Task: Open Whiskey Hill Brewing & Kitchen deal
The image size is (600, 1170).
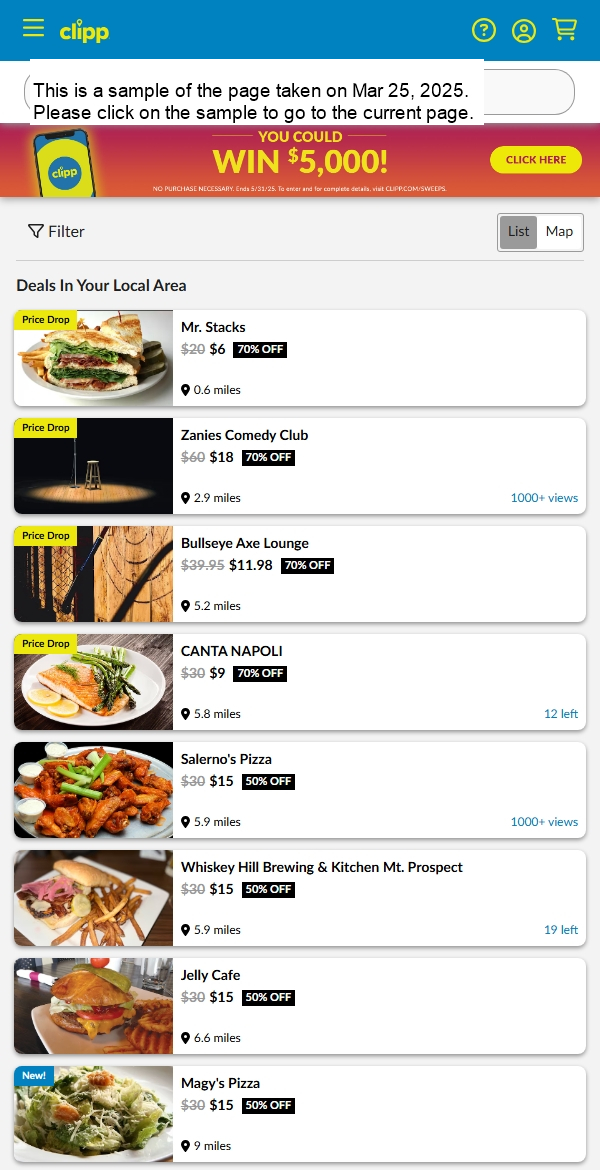Action: 300,898
